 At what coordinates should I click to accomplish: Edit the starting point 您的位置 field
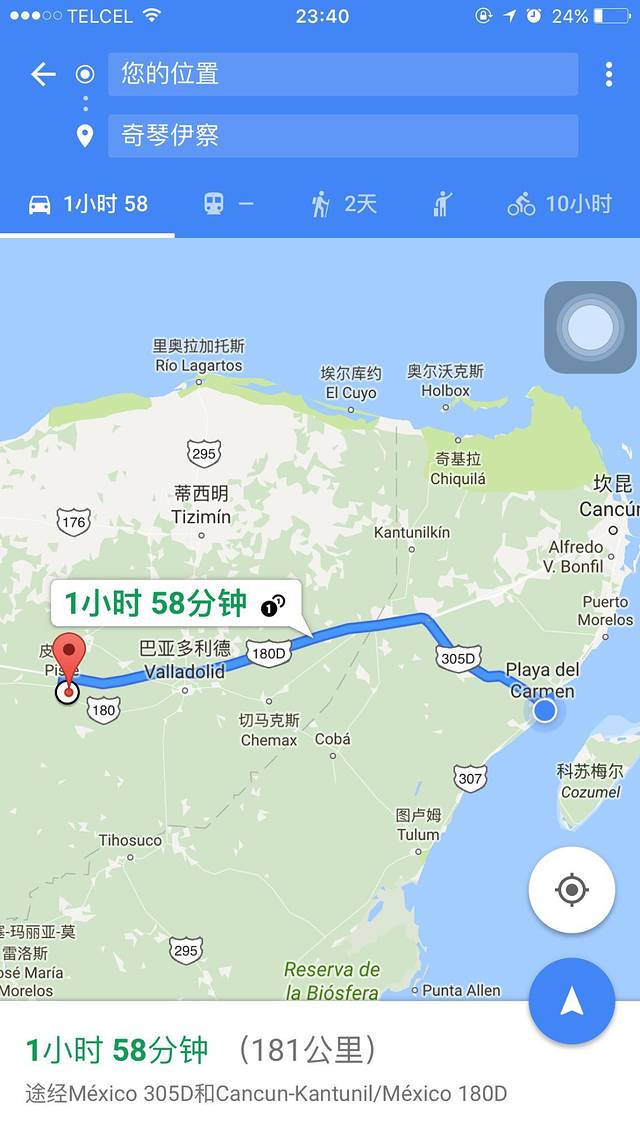(342, 74)
